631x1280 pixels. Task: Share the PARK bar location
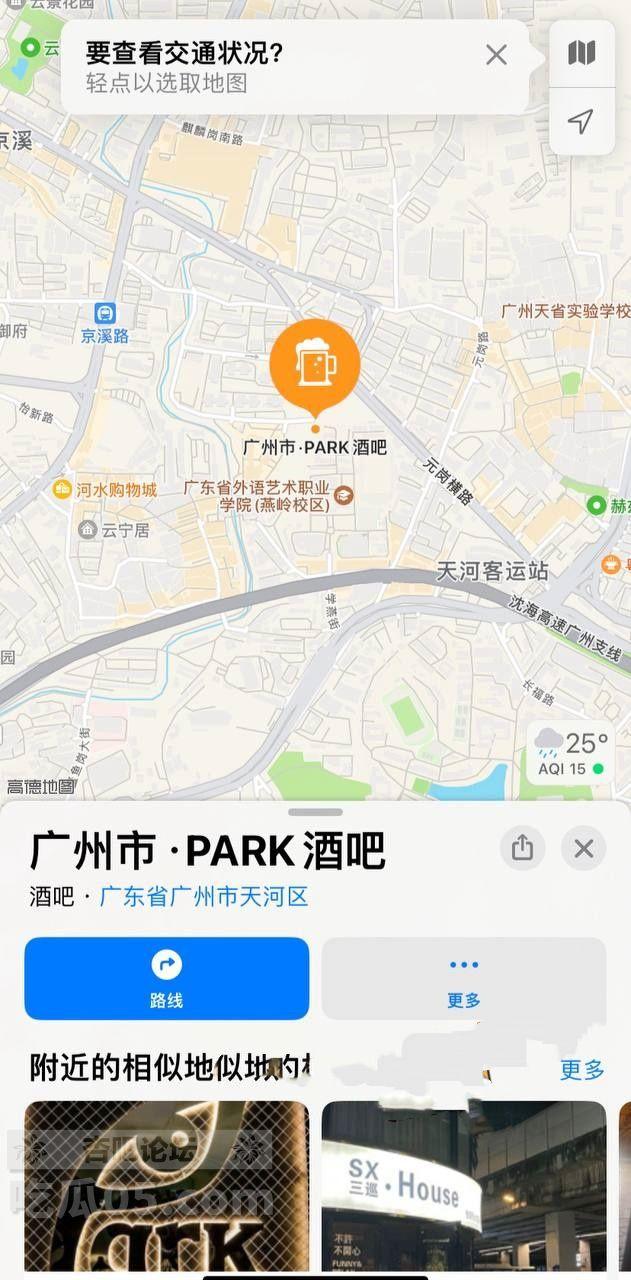coord(522,849)
